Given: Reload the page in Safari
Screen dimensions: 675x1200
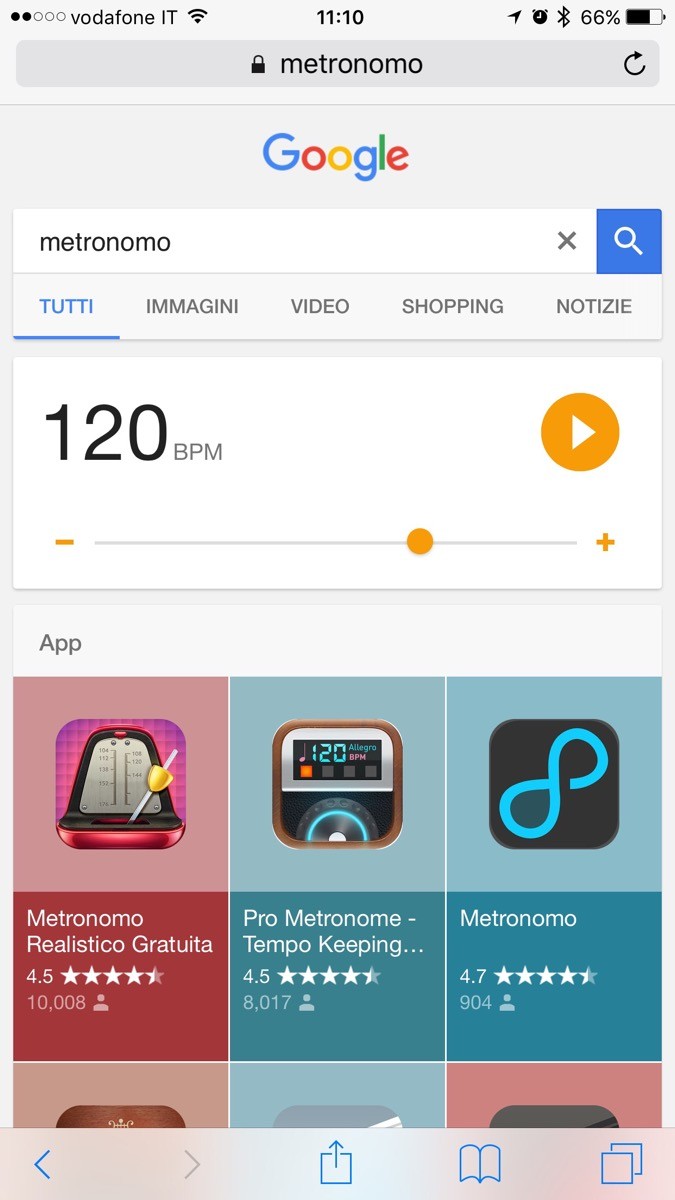Looking at the screenshot, I should tap(634, 65).
